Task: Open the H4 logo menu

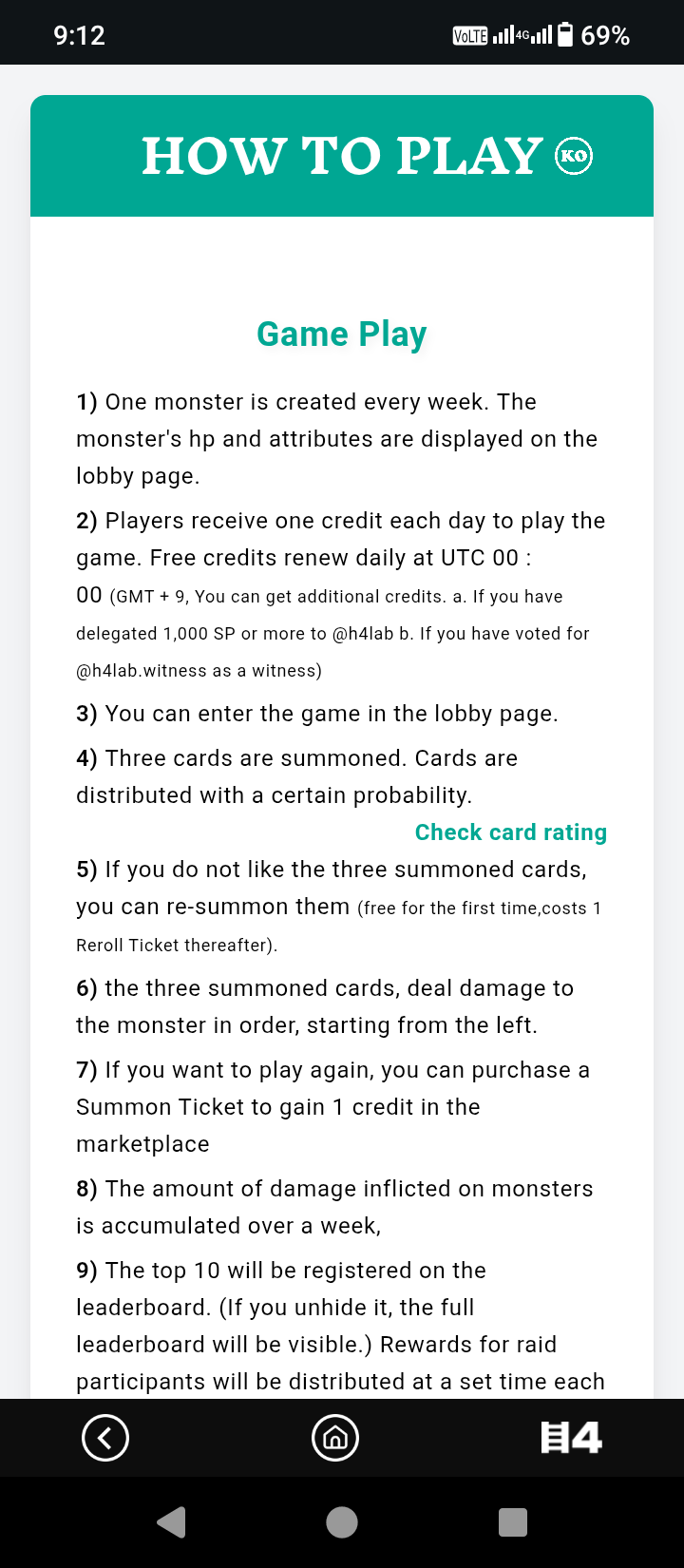Action: (x=570, y=1438)
